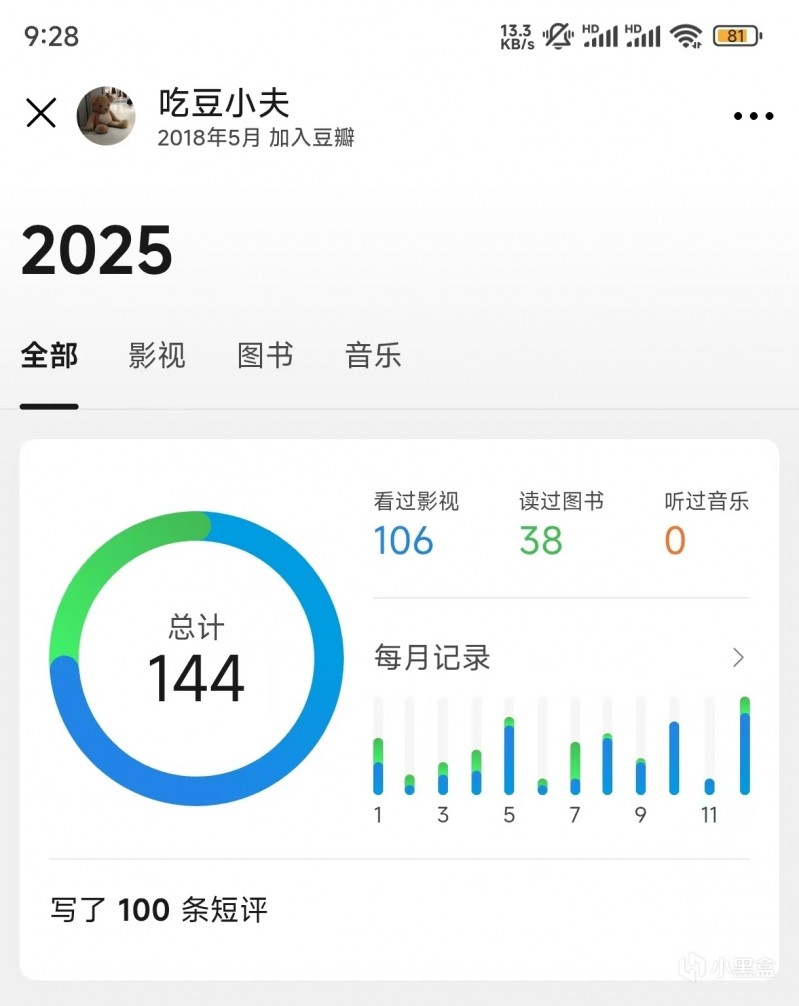Select the 音乐 tab
Screen dimensions: 799x1006
click(372, 356)
